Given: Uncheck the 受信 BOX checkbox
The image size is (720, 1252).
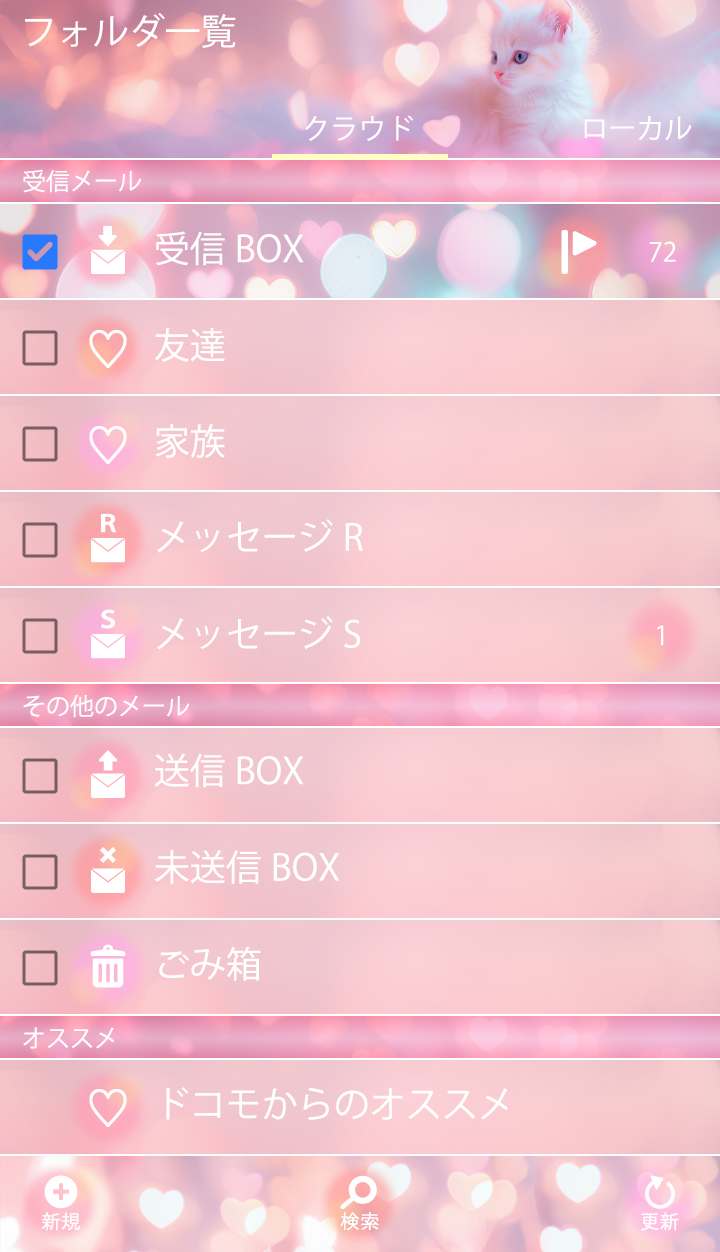Looking at the screenshot, I should click(x=40, y=251).
